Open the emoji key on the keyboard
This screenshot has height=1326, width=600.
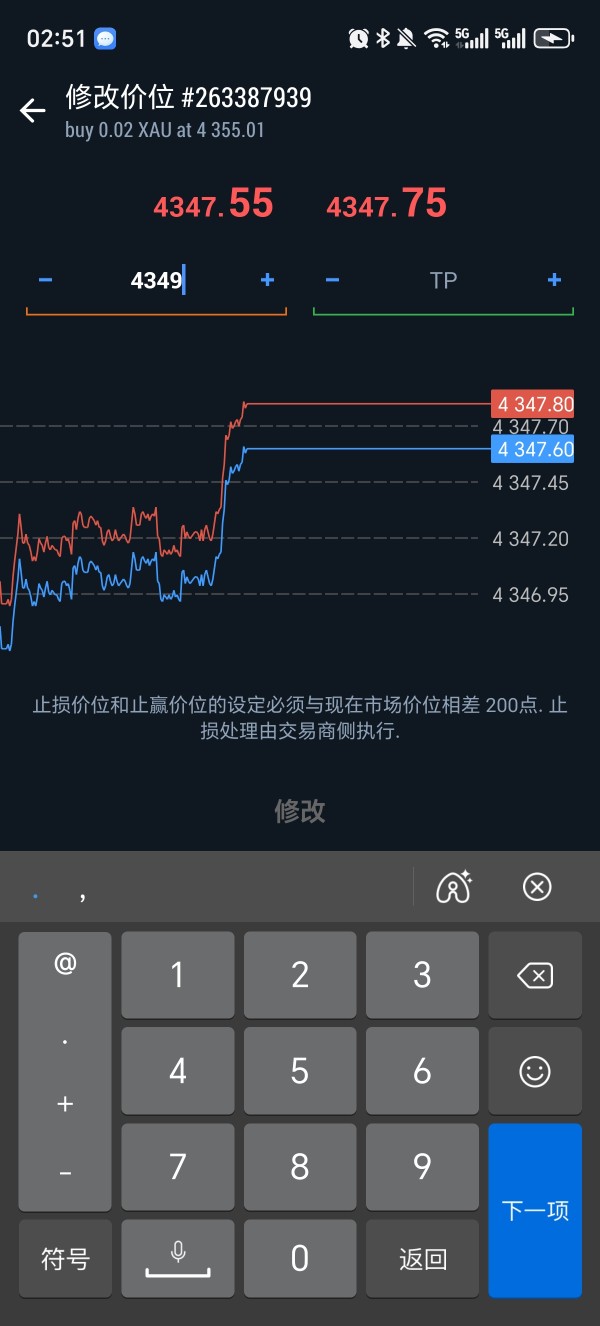[x=535, y=1071]
